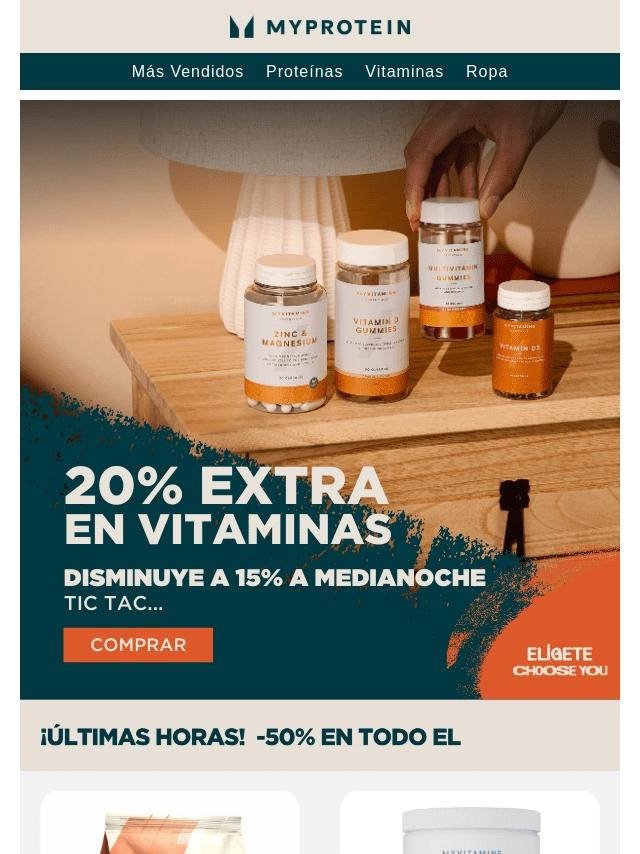
Task: Open the Más Vendidos link
Action: click(188, 72)
